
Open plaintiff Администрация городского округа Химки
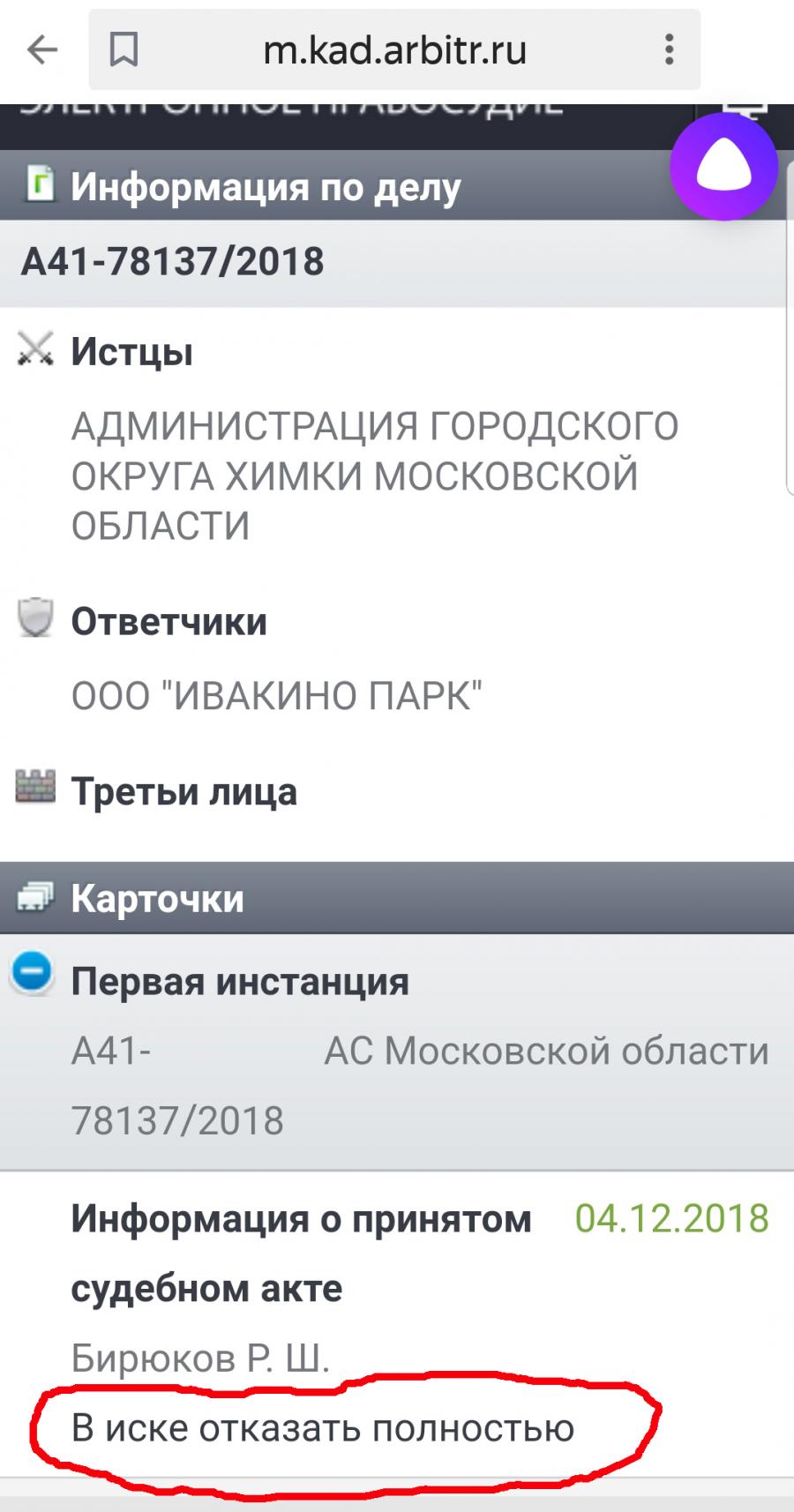[x=375, y=476]
